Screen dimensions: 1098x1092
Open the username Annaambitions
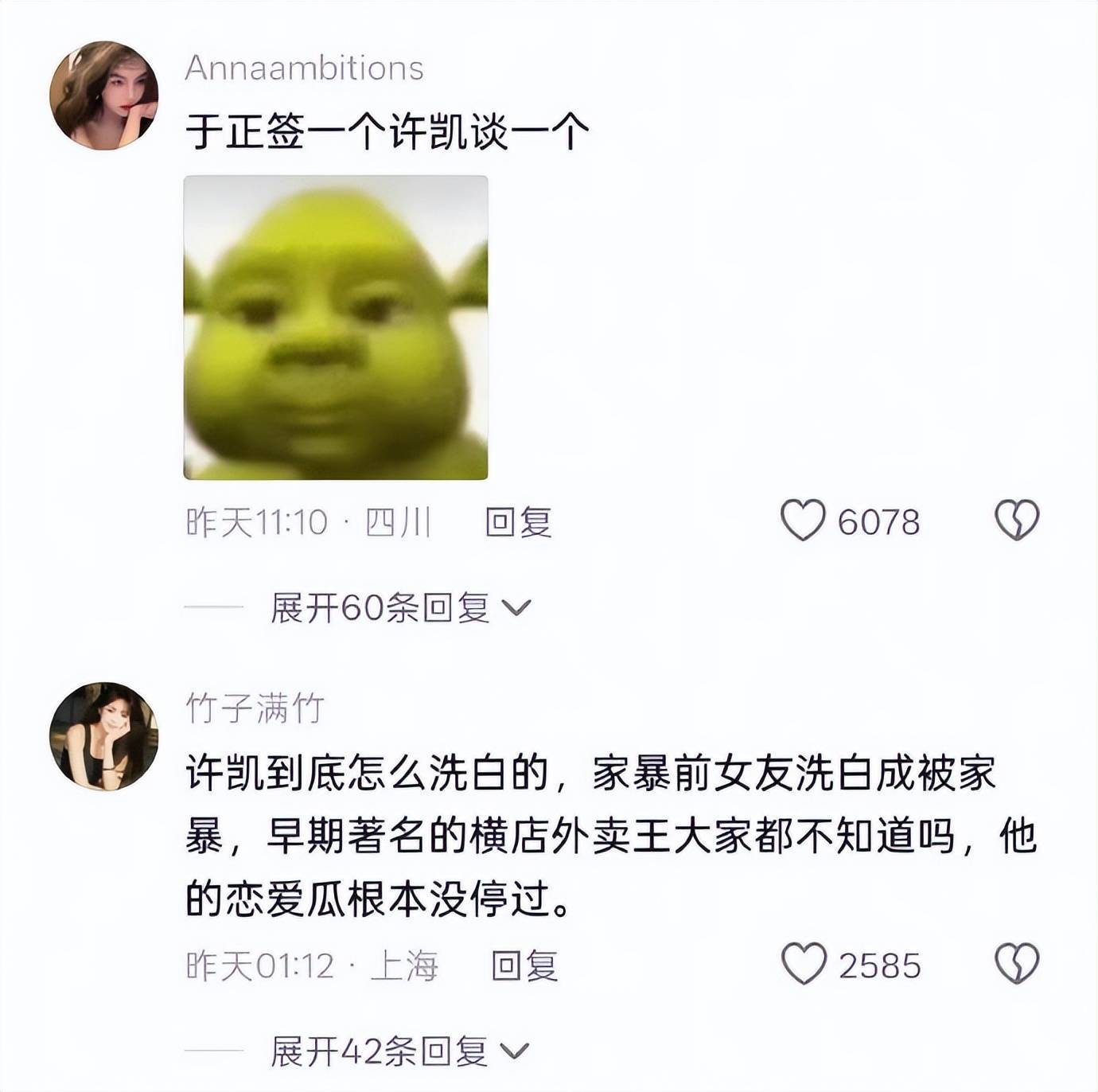click(304, 68)
